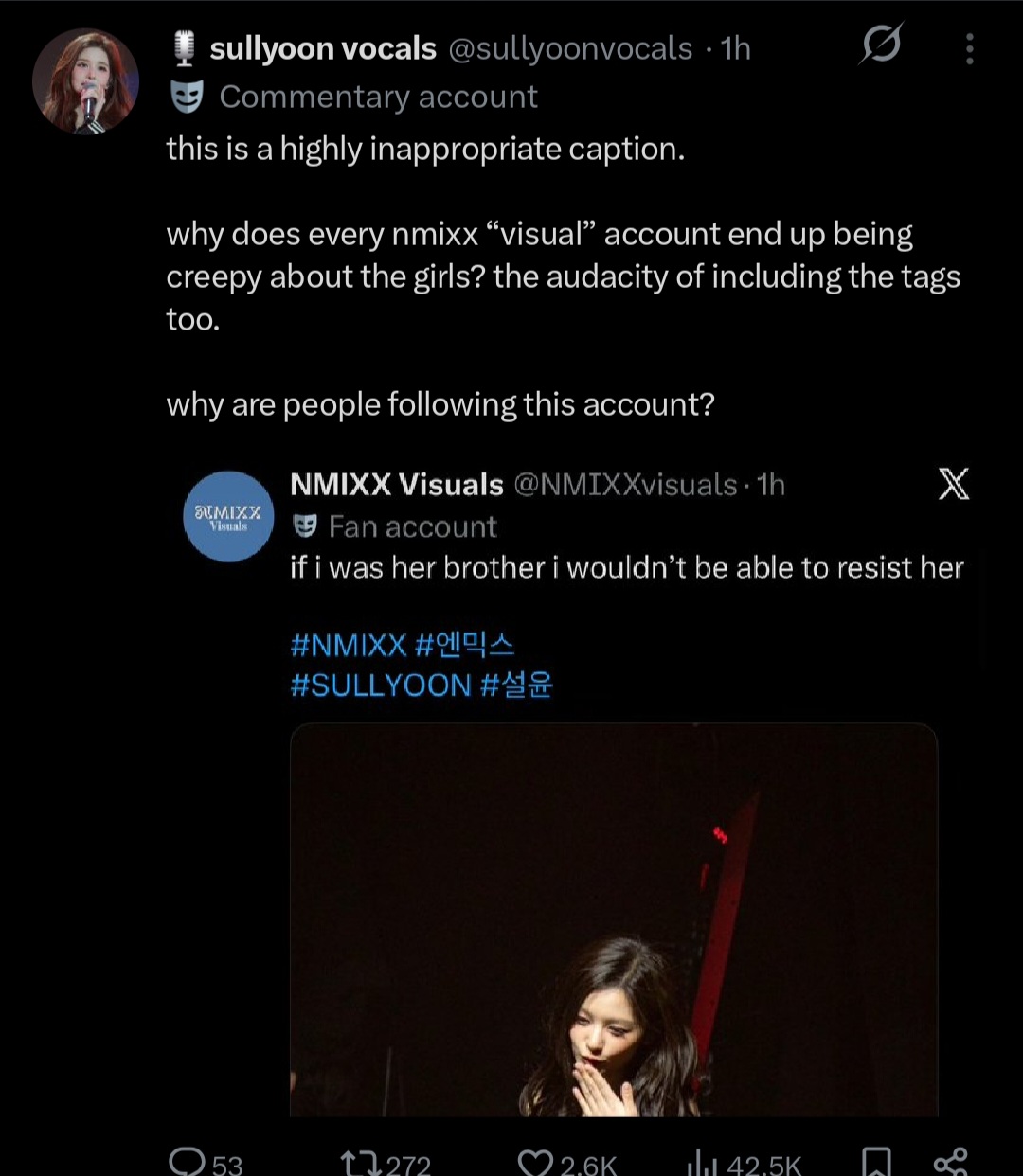
Task: Repost the sullyoon vocals post
Action: (386, 1162)
